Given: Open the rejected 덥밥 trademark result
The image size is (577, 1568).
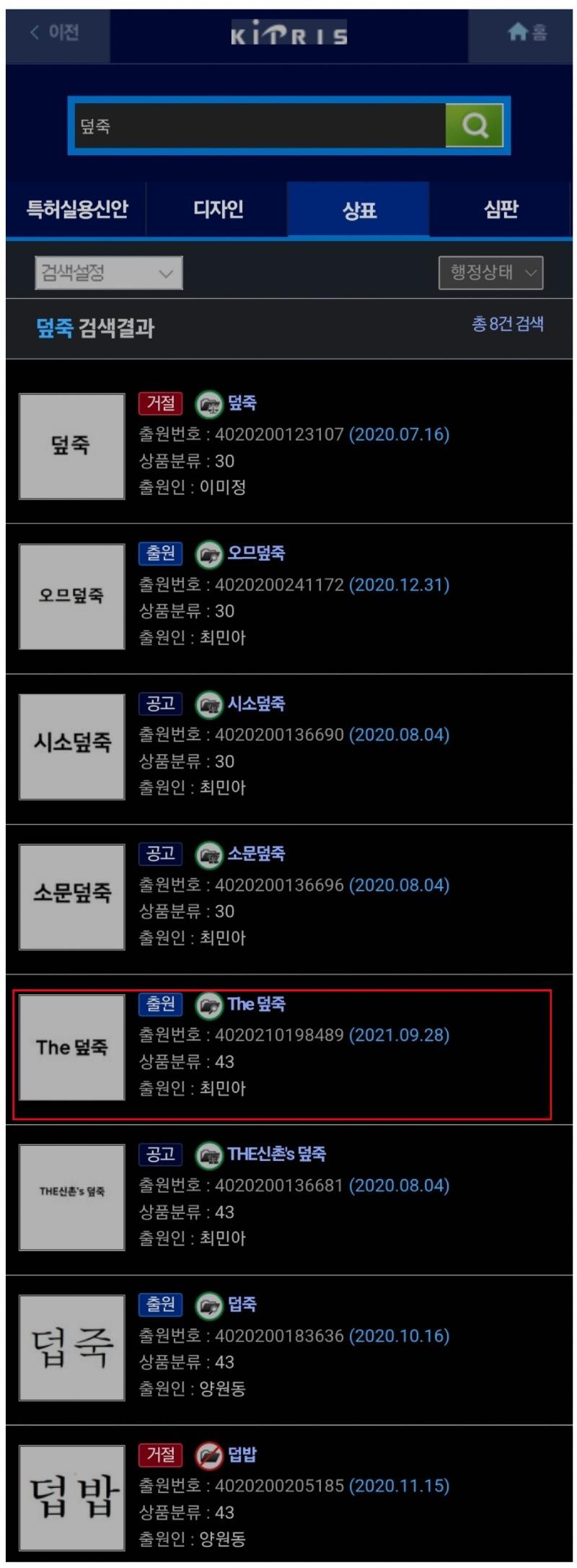Looking at the screenshot, I should coord(242,1454).
